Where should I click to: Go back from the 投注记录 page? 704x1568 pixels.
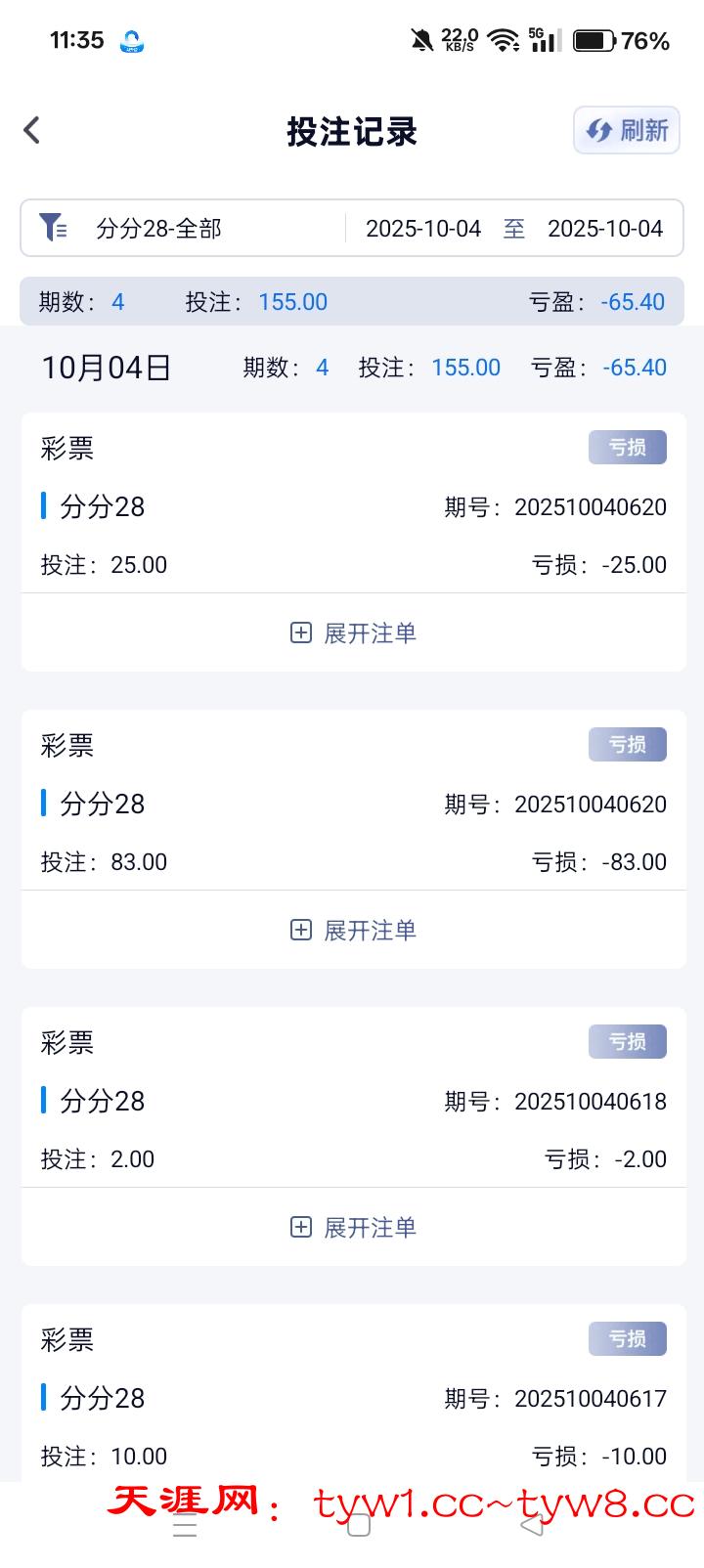[32, 130]
